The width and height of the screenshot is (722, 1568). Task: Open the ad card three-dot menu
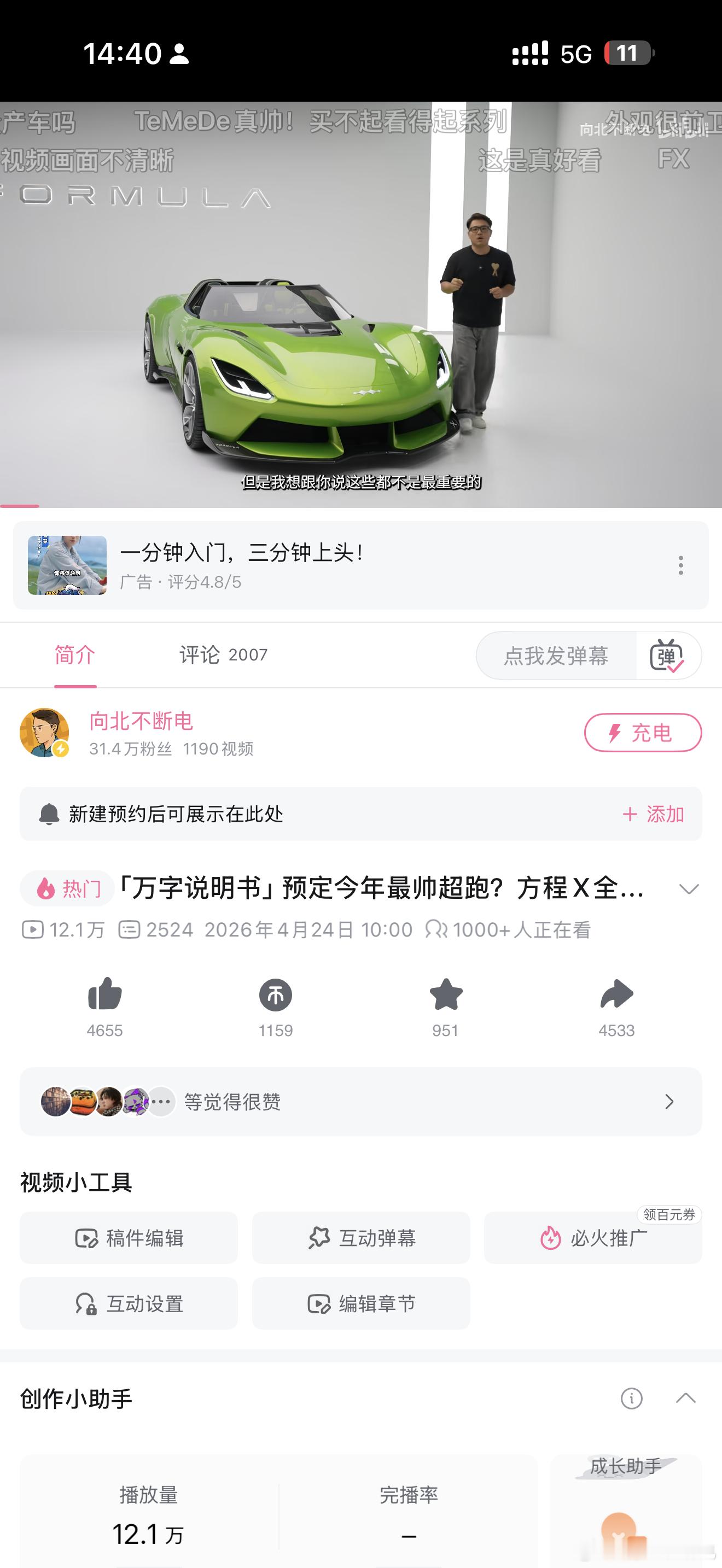pos(681,565)
